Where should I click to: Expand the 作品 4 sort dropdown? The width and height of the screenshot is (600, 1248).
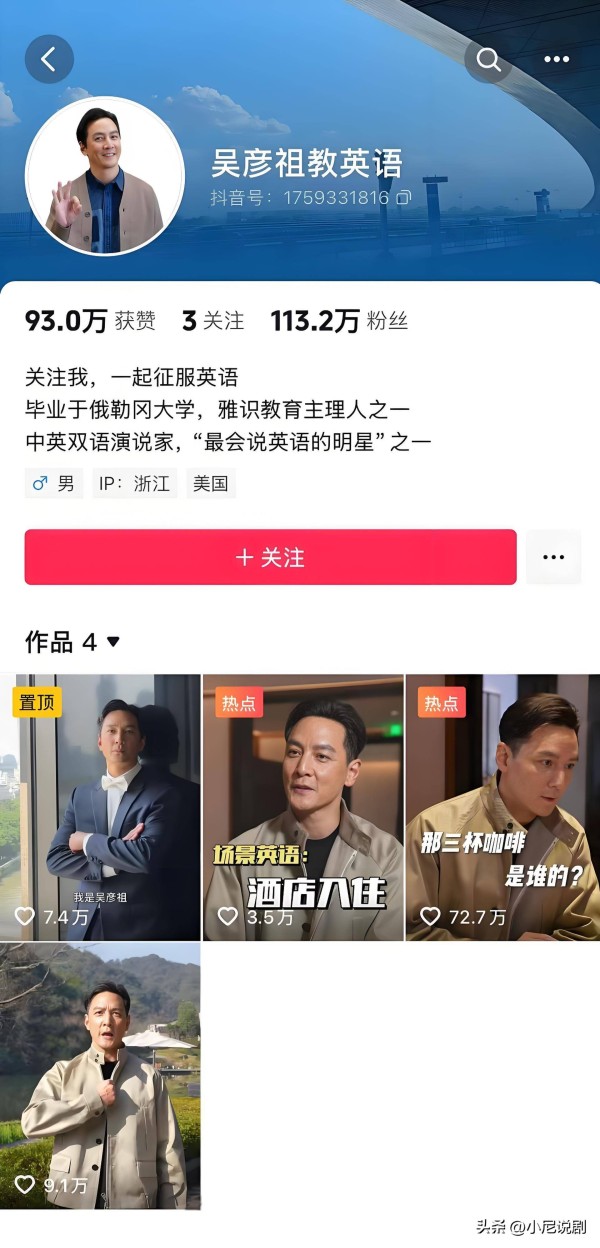[x=72, y=642]
